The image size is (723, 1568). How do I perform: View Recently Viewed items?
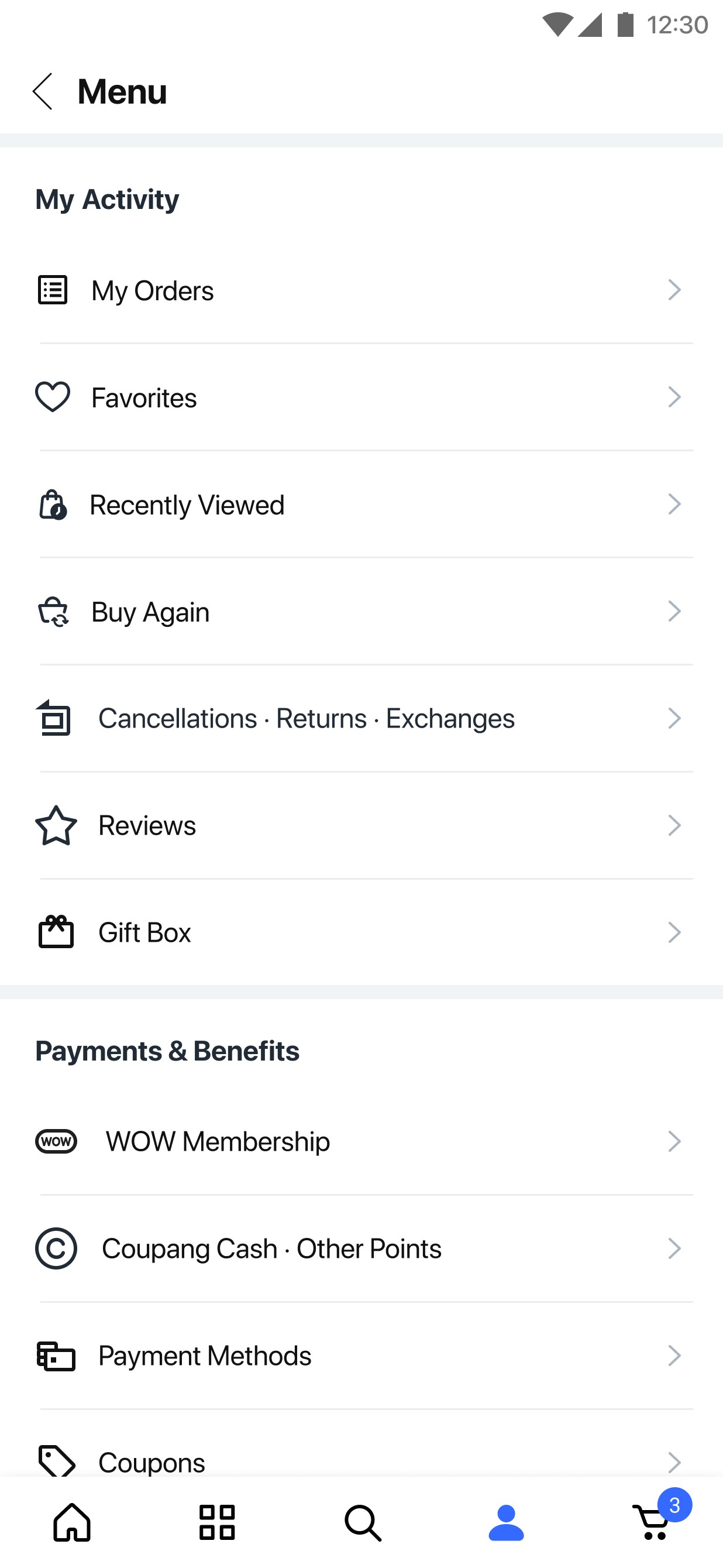coord(361,505)
